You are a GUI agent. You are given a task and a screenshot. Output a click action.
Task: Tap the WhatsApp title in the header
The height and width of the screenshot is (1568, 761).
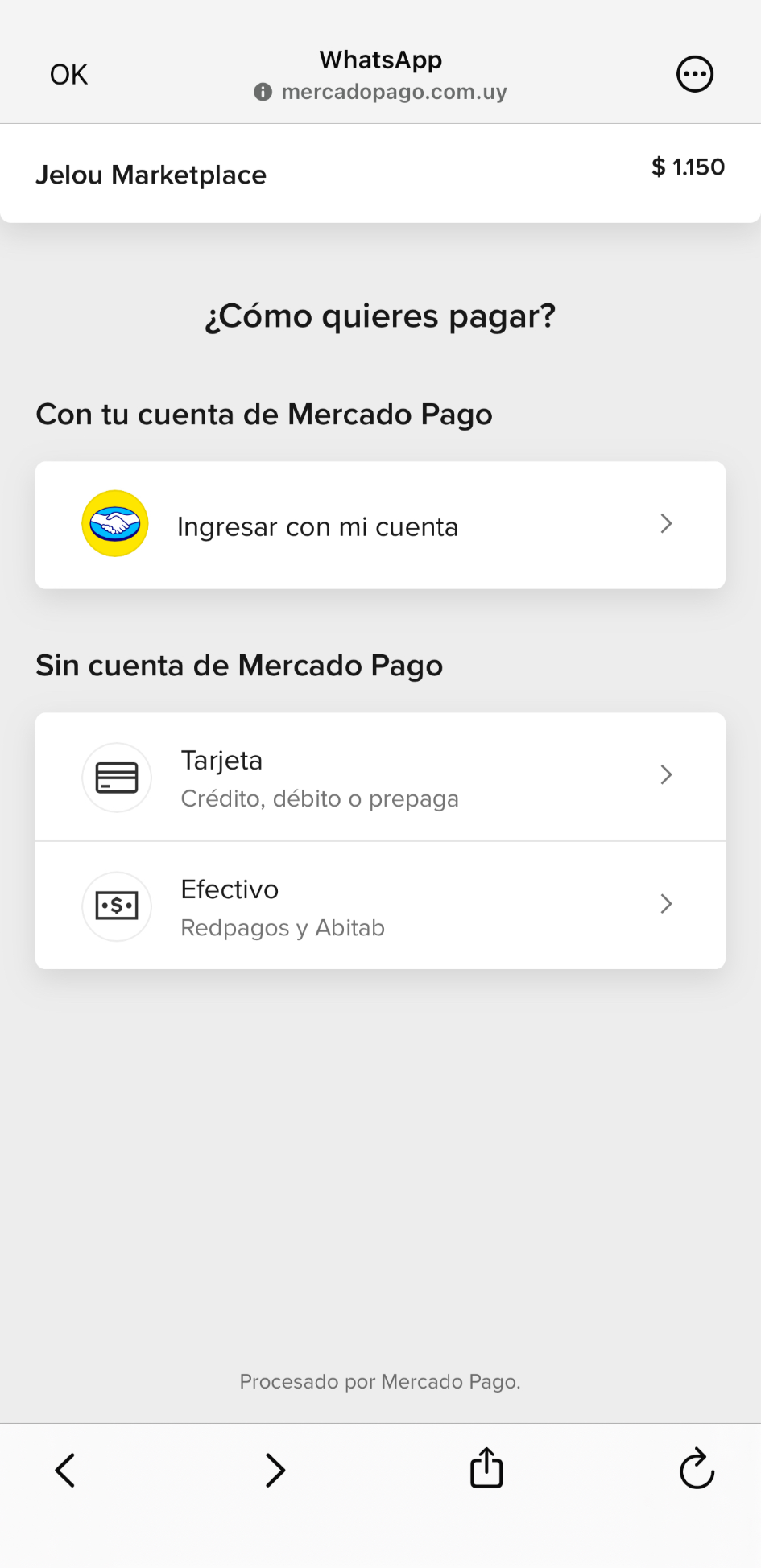[x=380, y=60]
